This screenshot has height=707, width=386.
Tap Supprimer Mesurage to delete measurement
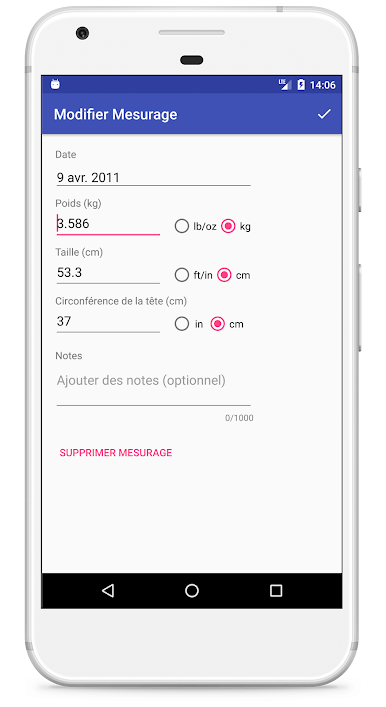pyautogui.click(x=116, y=453)
